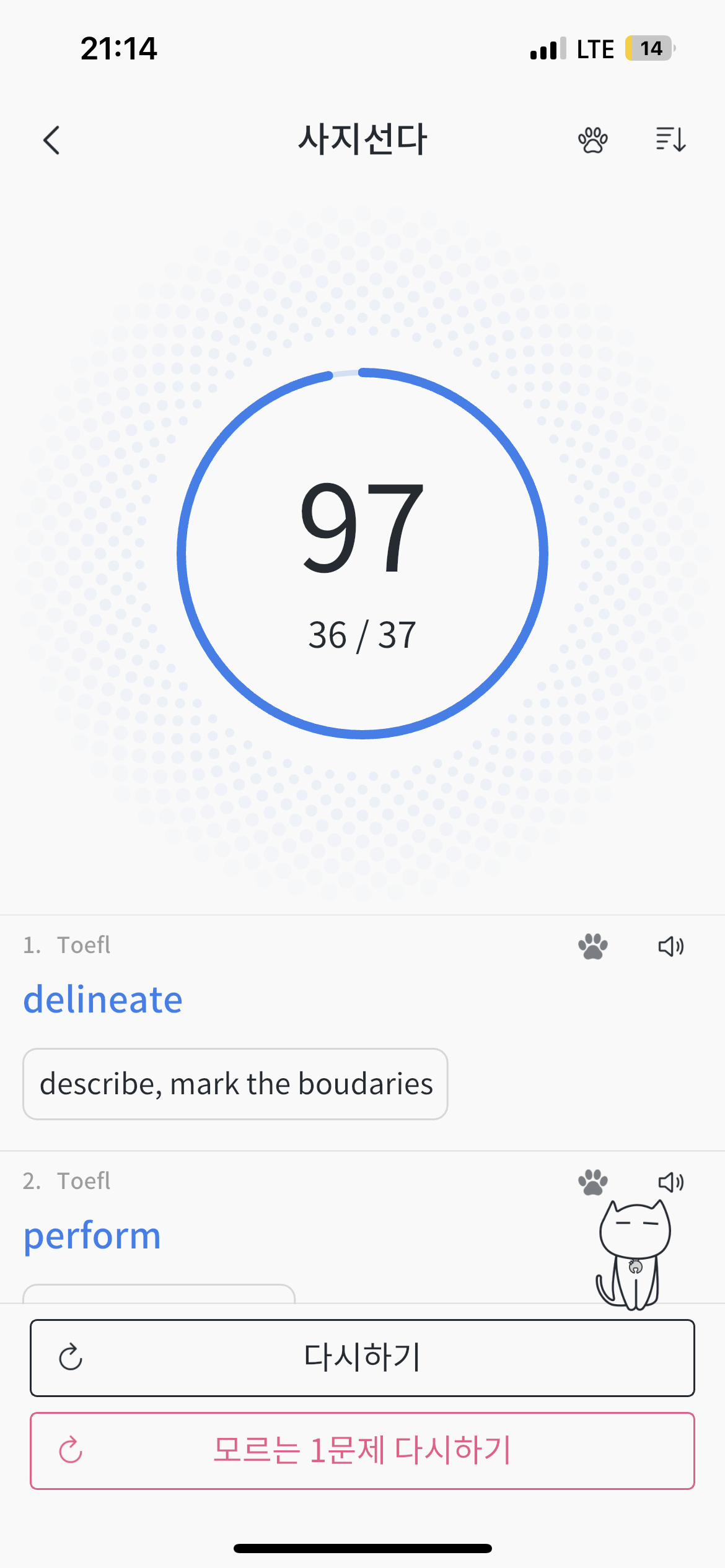The image size is (725, 1568).
Task: Mark delineate as favorite with the paw toggle
Action: click(592, 946)
